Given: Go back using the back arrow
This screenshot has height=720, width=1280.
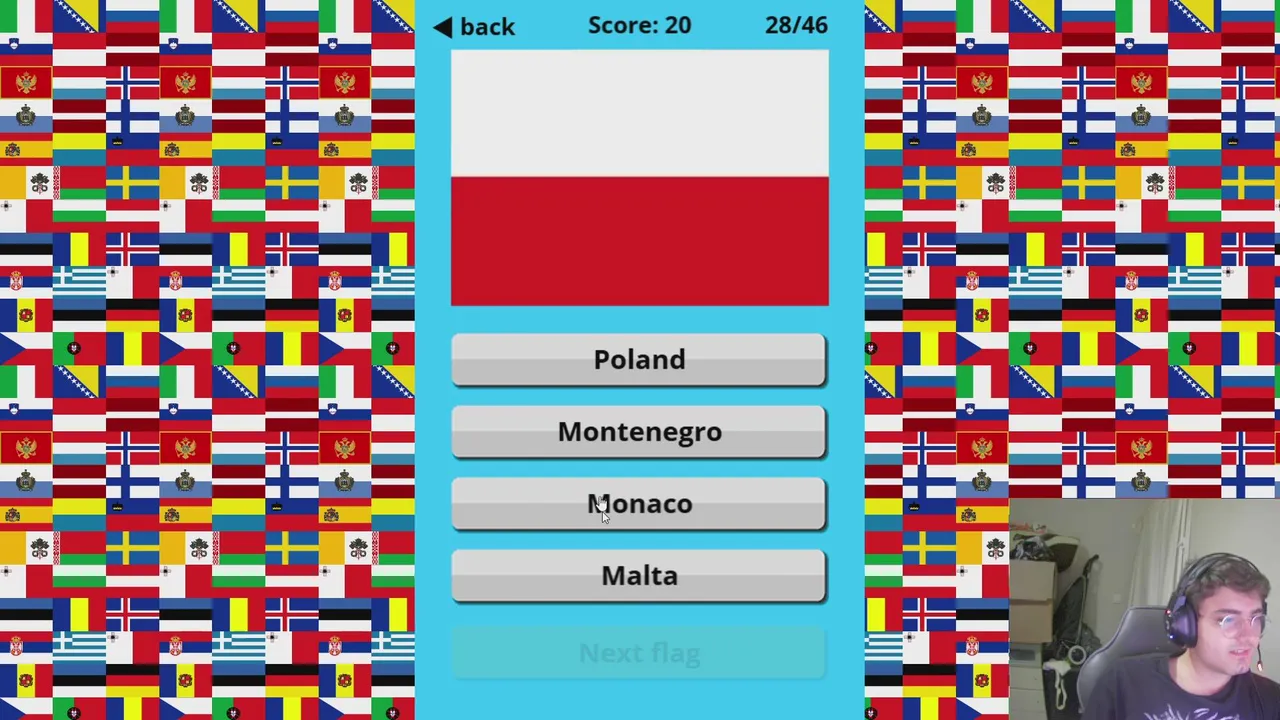Looking at the screenshot, I should (x=475, y=27).
